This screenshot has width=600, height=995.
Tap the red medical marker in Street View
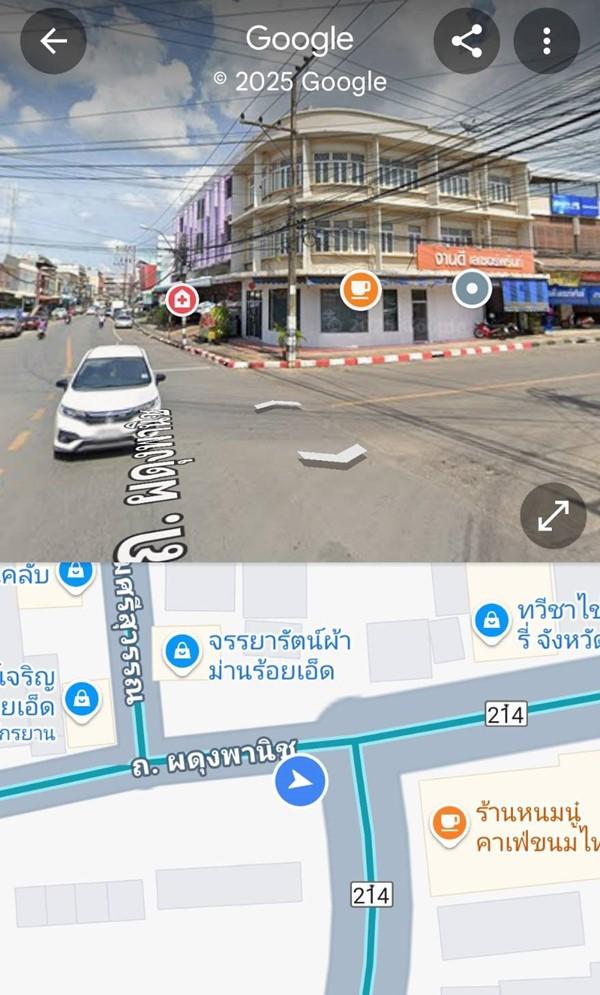pyautogui.click(x=182, y=298)
